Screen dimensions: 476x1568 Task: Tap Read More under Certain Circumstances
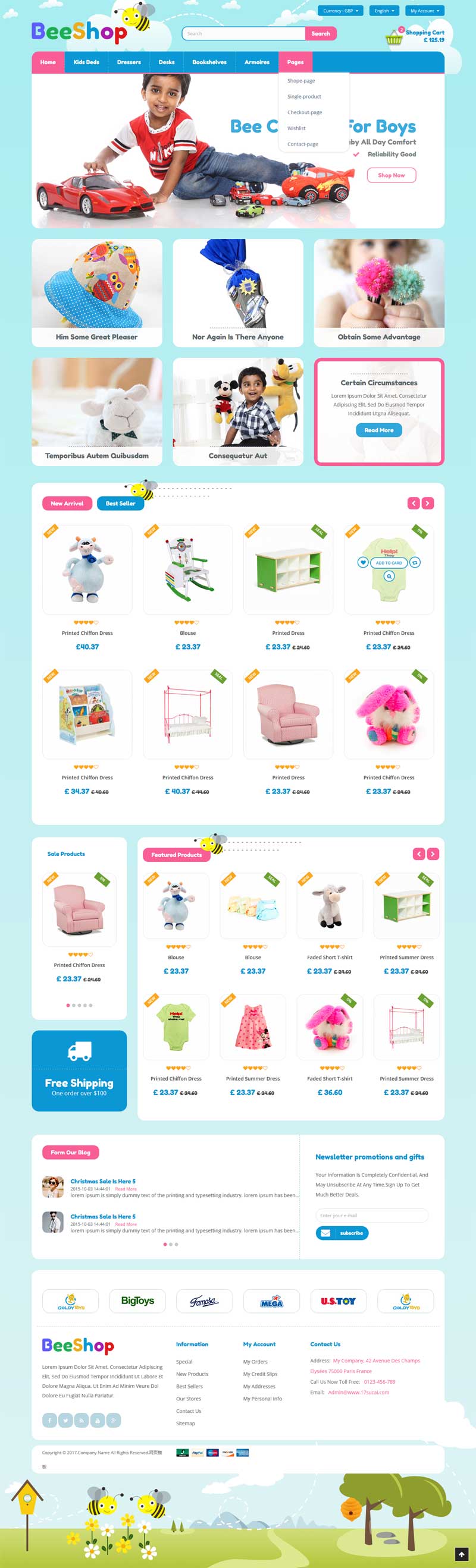pyautogui.click(x=378, y=430)
